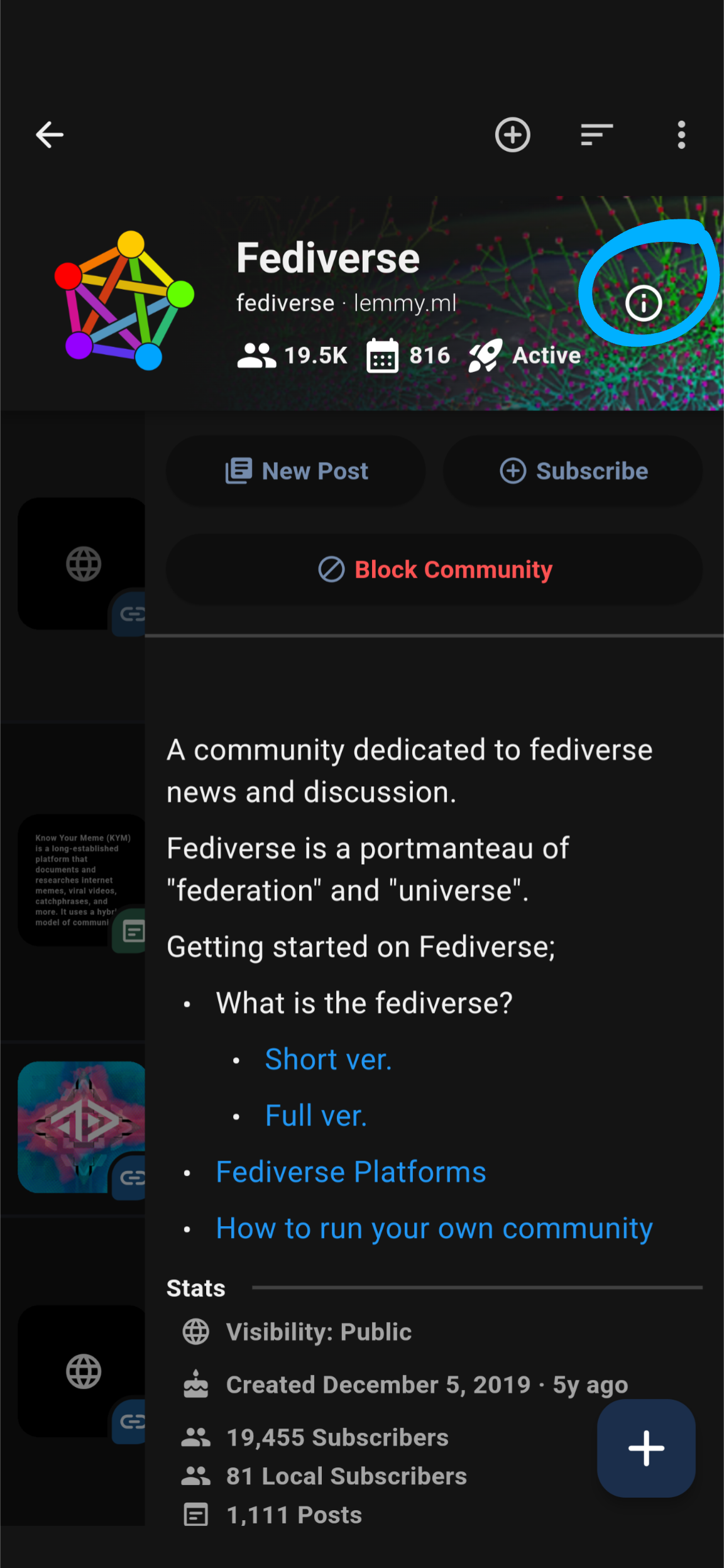Subscribe to the Fediverse community
Viewport: 724px width, 1568px height.
point(573,471)
